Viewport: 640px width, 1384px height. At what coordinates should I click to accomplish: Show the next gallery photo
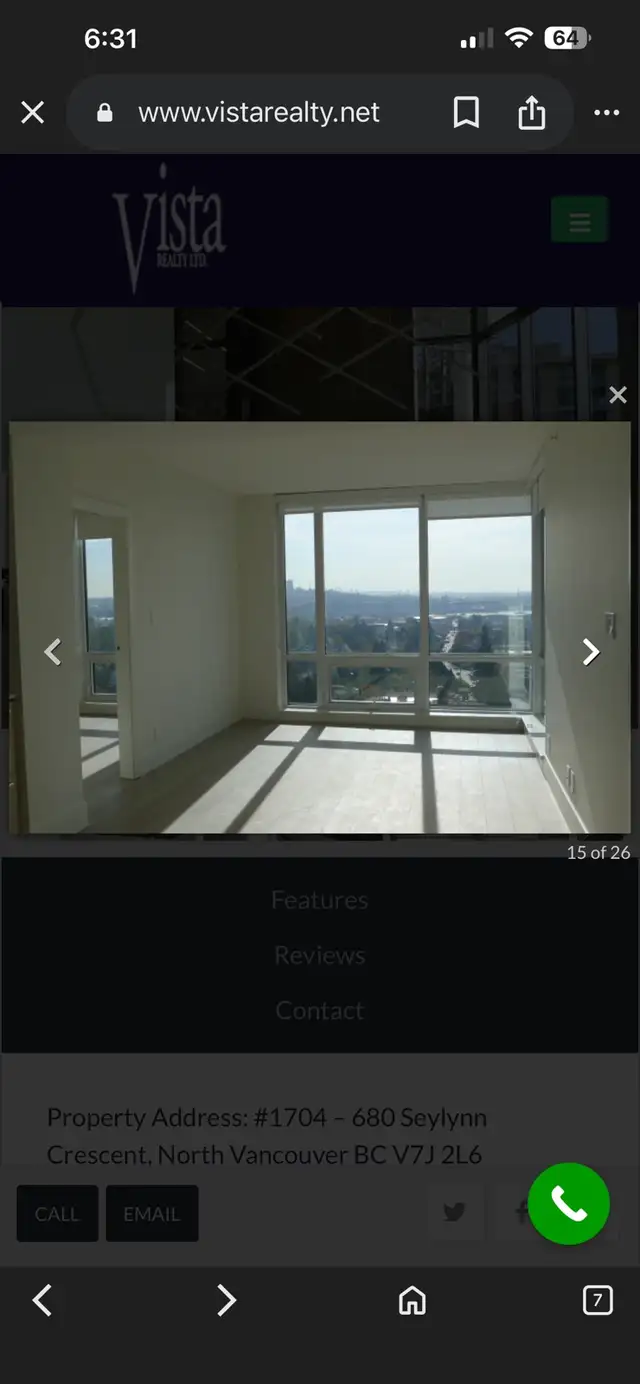(x=591, y=652)
